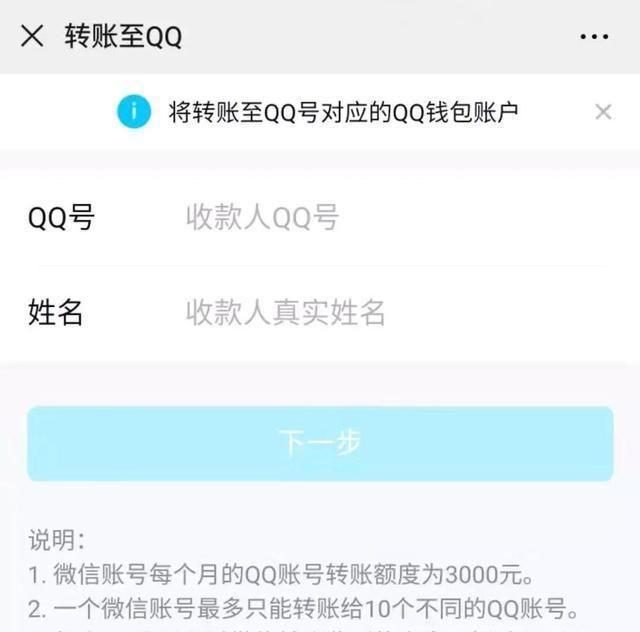Open the three-dot overflow menu
The width and height of the screenshot is (640, 632).
[594, 37]
